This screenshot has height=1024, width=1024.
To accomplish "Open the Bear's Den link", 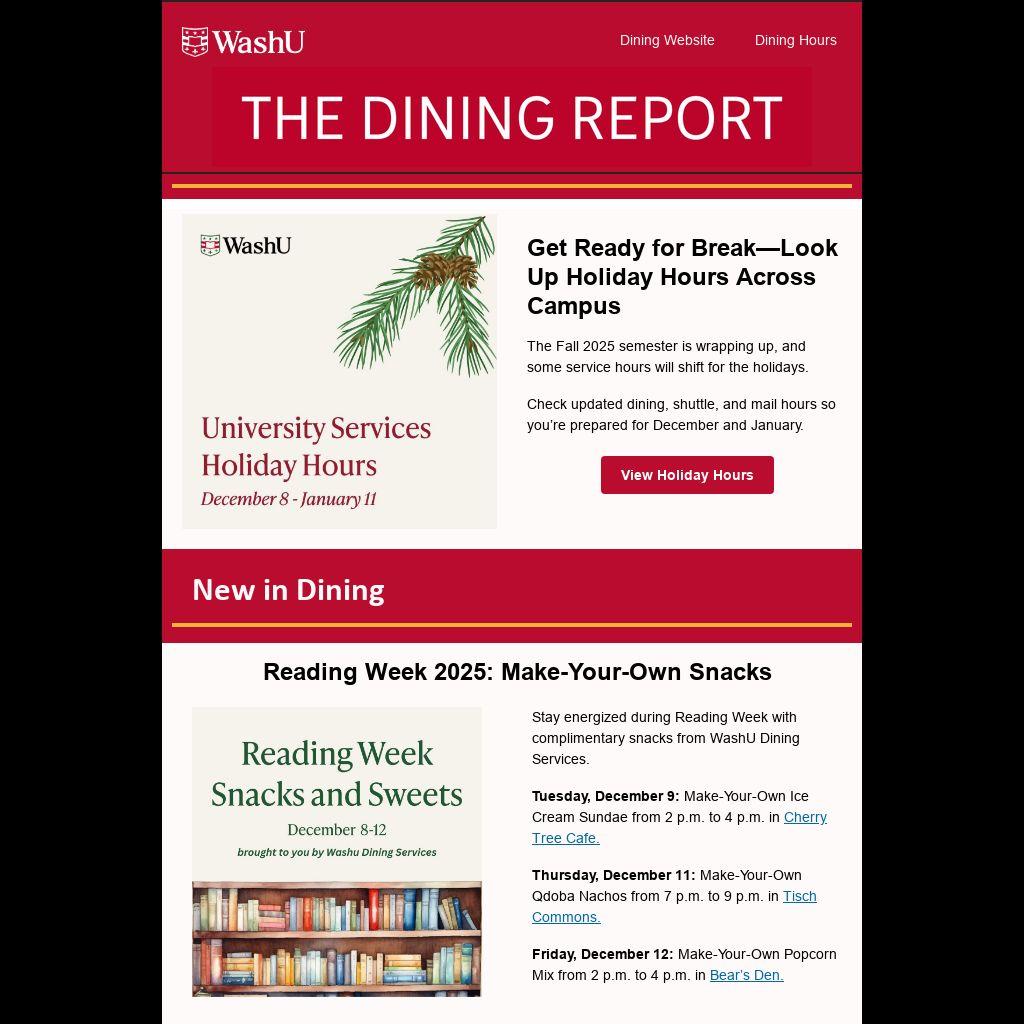I will (x=746, y=975).
